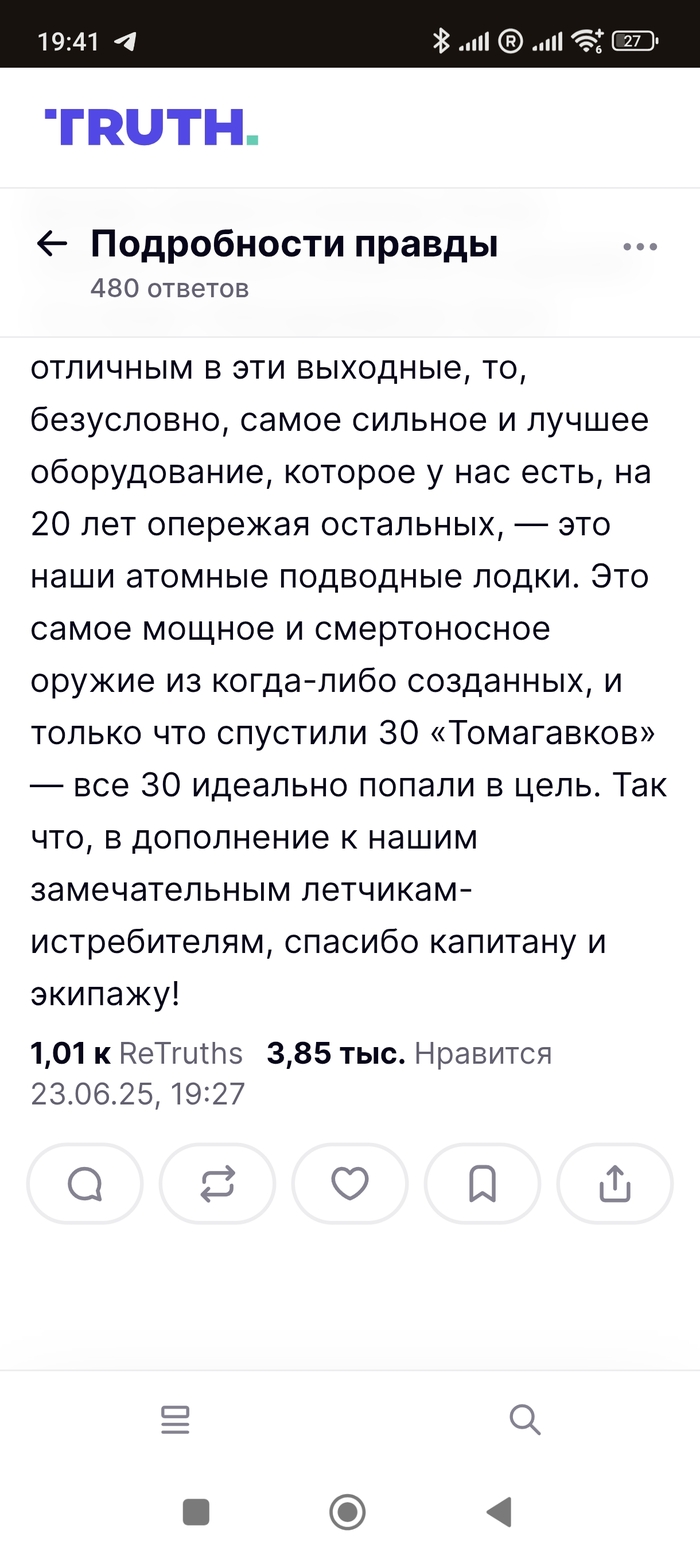Share the post via share icon
This screenshot has height=1556, width=700.
614,1184
